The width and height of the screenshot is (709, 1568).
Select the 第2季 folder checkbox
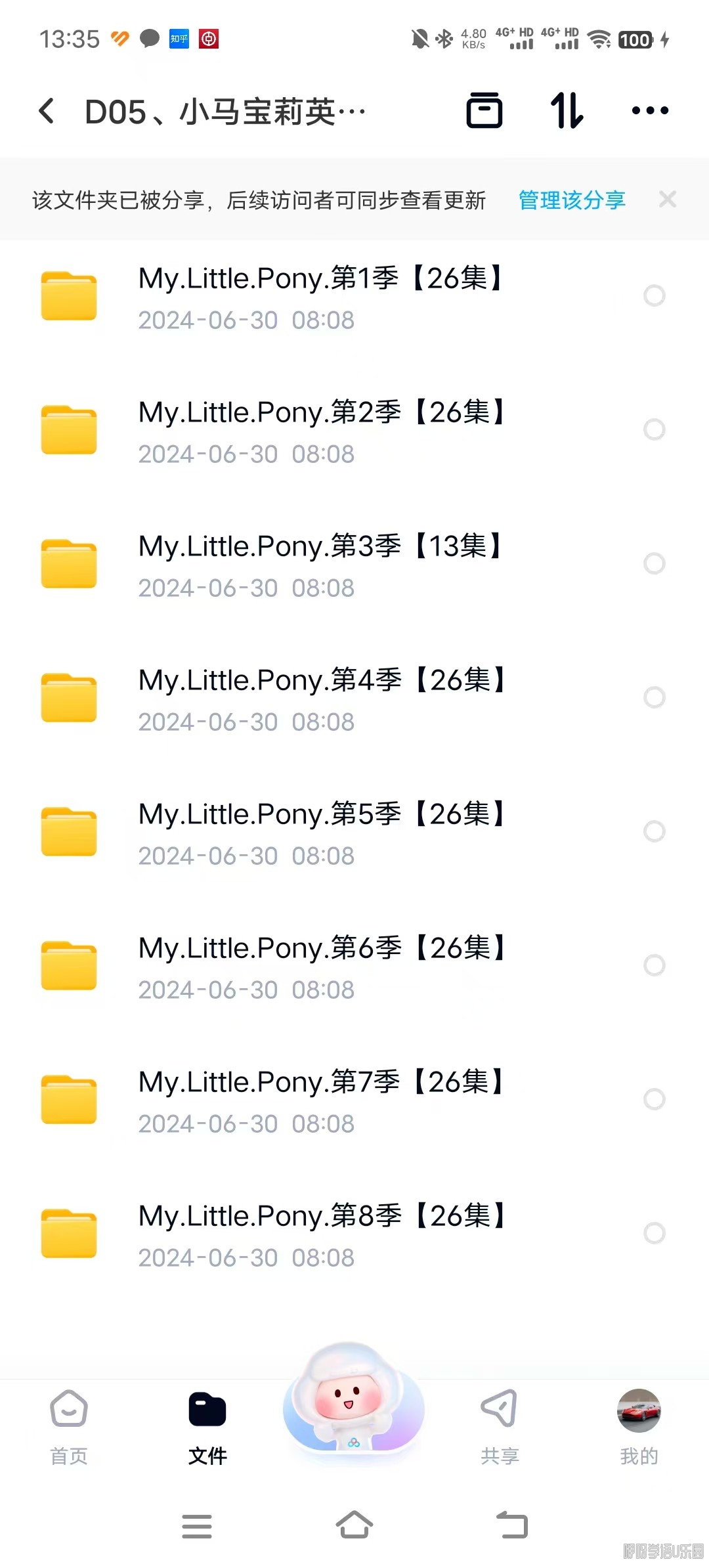click(x=654, y=430)
